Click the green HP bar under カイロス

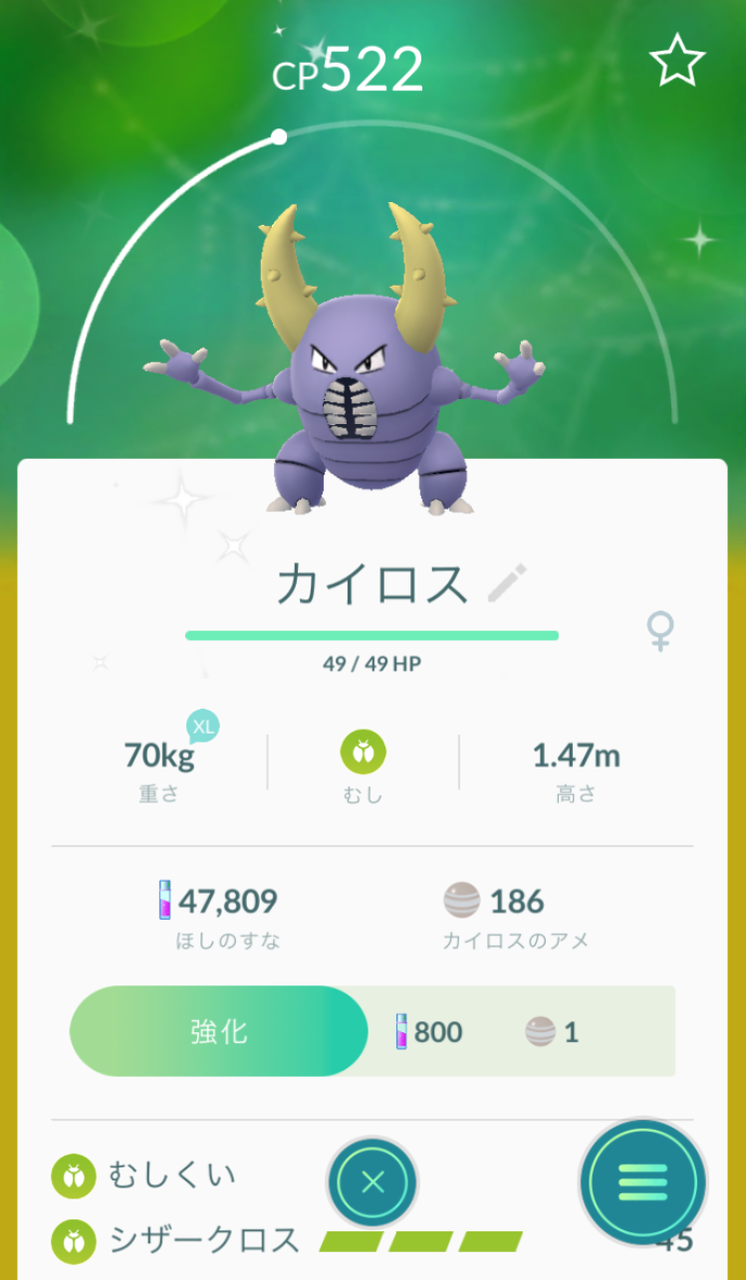pos(372,633)
